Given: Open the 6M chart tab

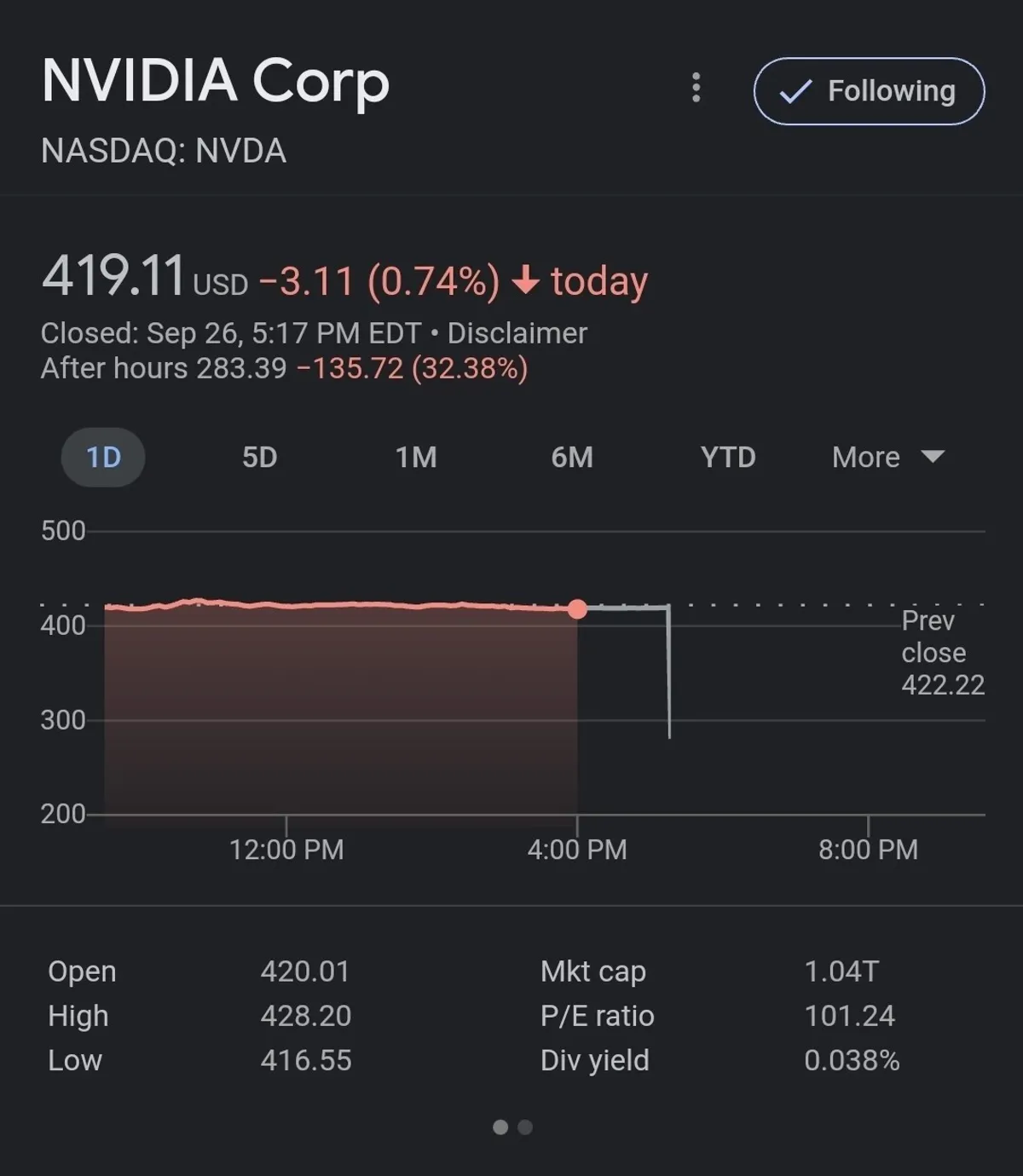Looking at the screenshot, I should tap(572, 458).
